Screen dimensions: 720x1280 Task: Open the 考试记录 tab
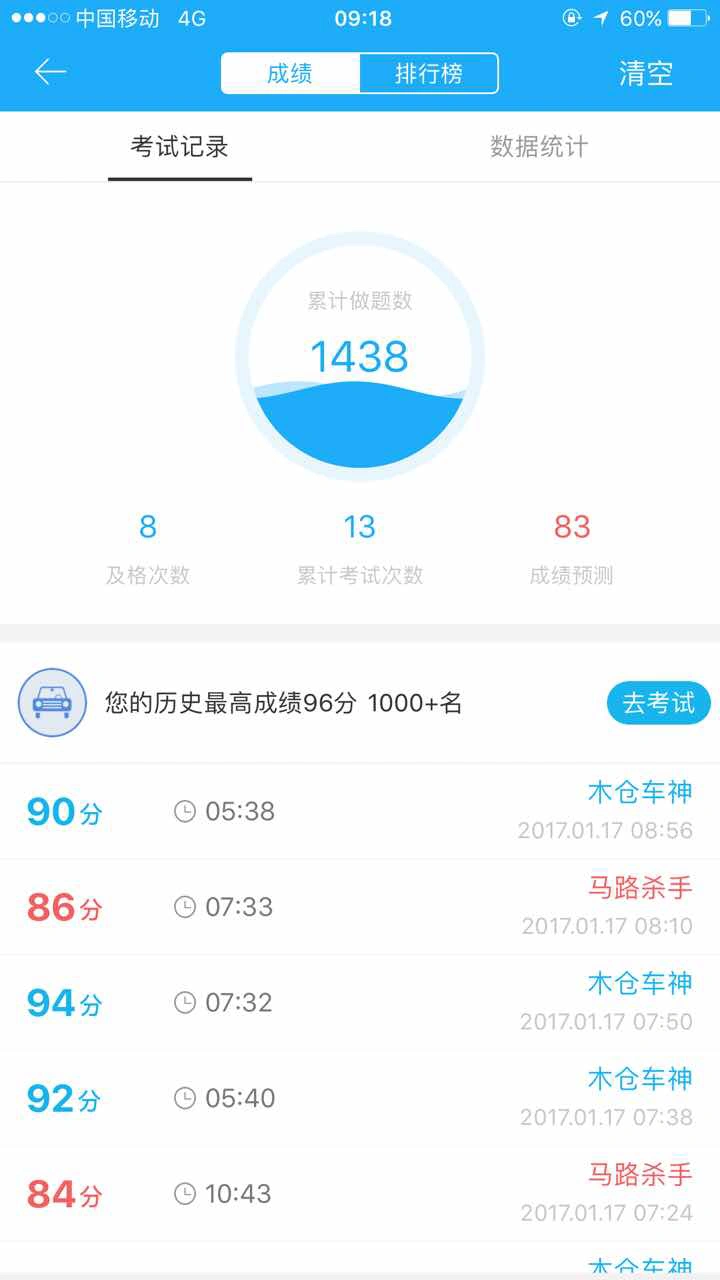click(180, 147)
